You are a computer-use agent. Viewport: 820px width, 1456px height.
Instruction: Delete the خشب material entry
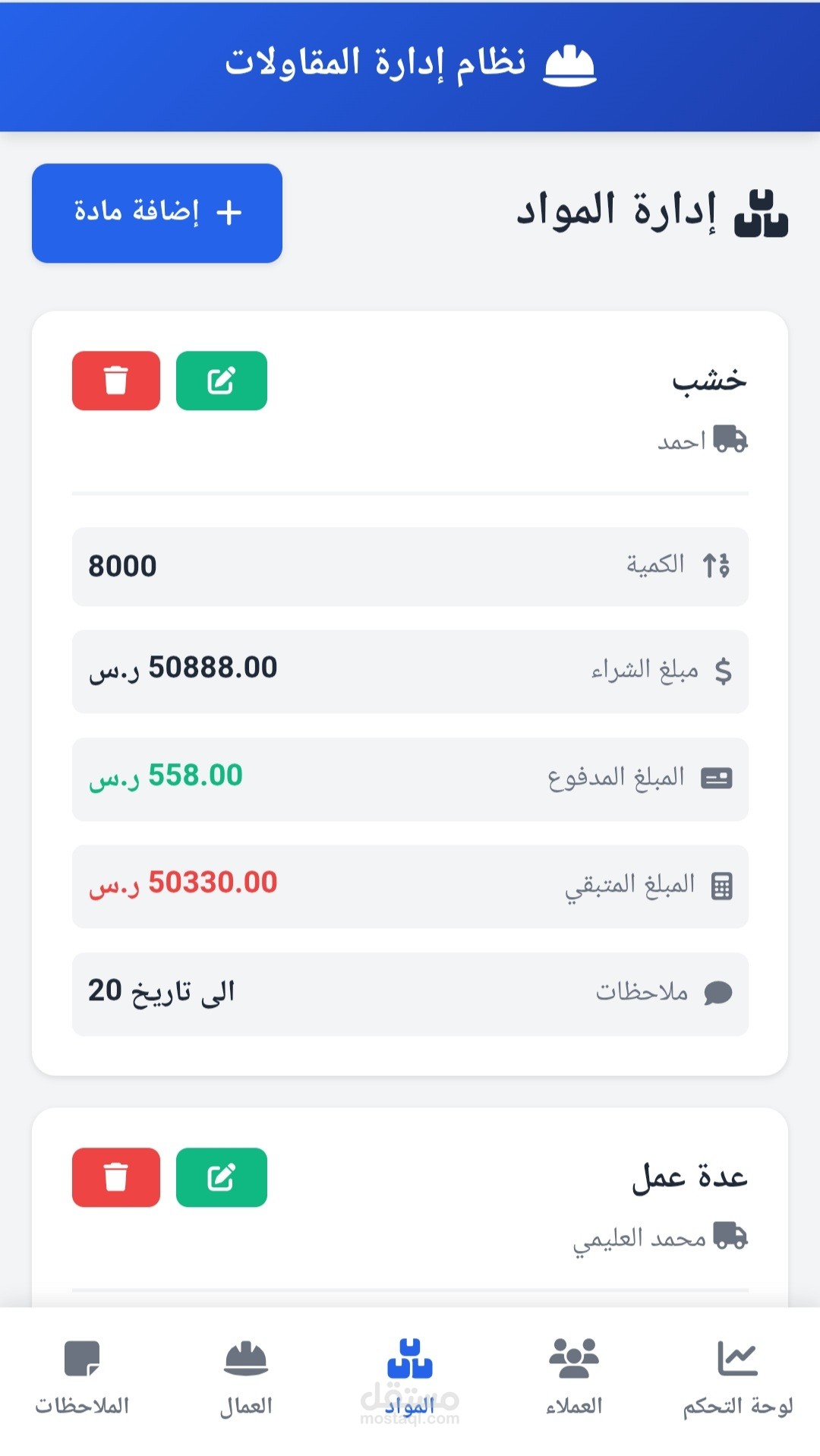click(116, 381)
